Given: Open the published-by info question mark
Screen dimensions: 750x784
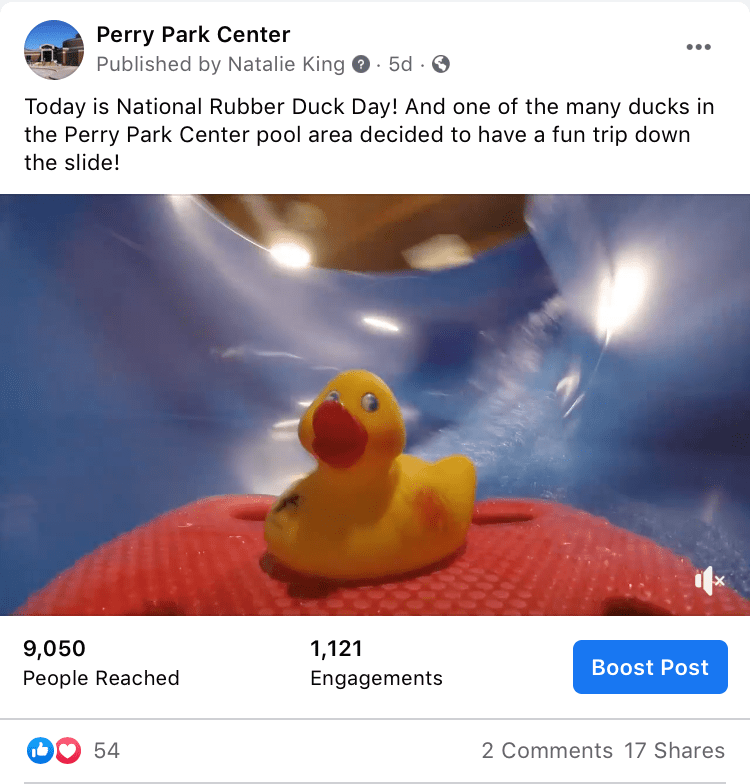Looking at the screenshot, I should (362, 65).
